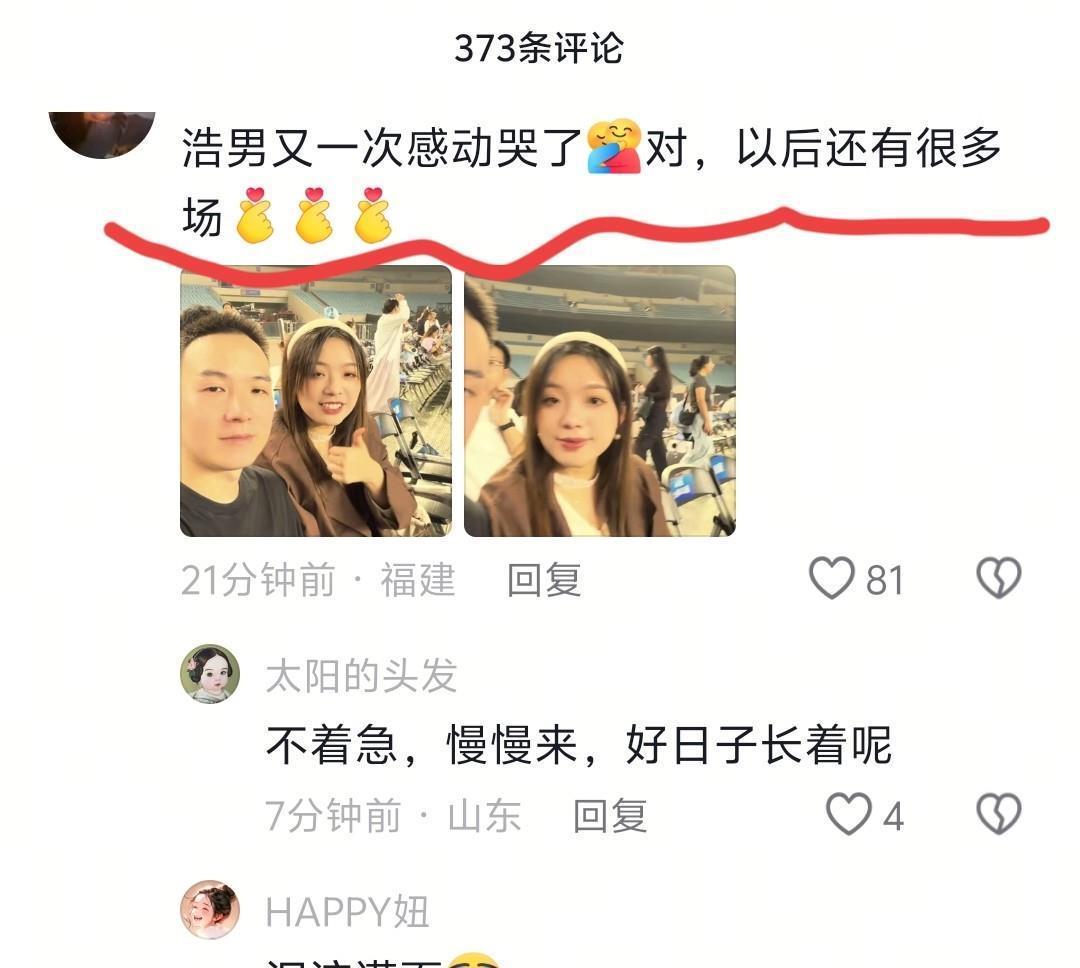Open the username HAPPY妞
This screenshot has height=968, width=1080.
point(347,912)
